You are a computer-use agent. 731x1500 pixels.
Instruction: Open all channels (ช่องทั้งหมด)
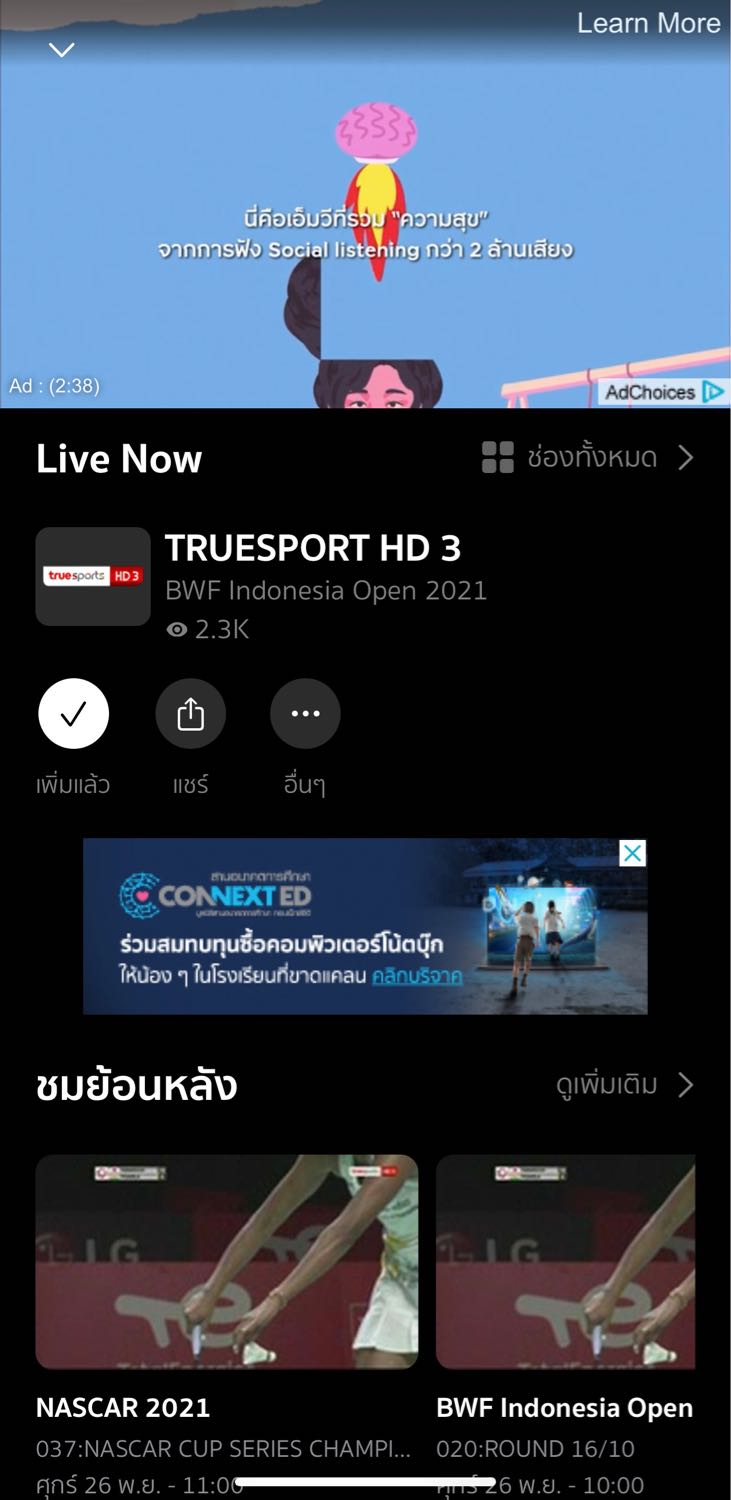click(x=588, y=458)
